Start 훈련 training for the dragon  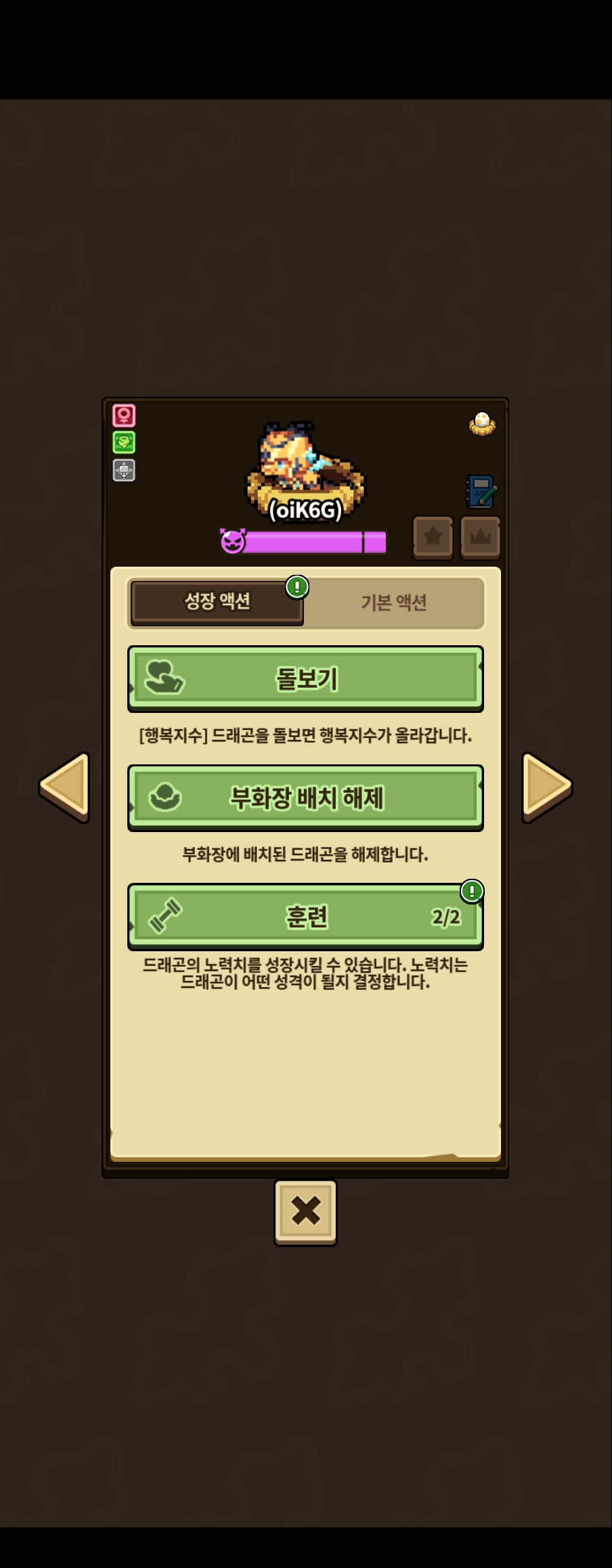[305, 917]
